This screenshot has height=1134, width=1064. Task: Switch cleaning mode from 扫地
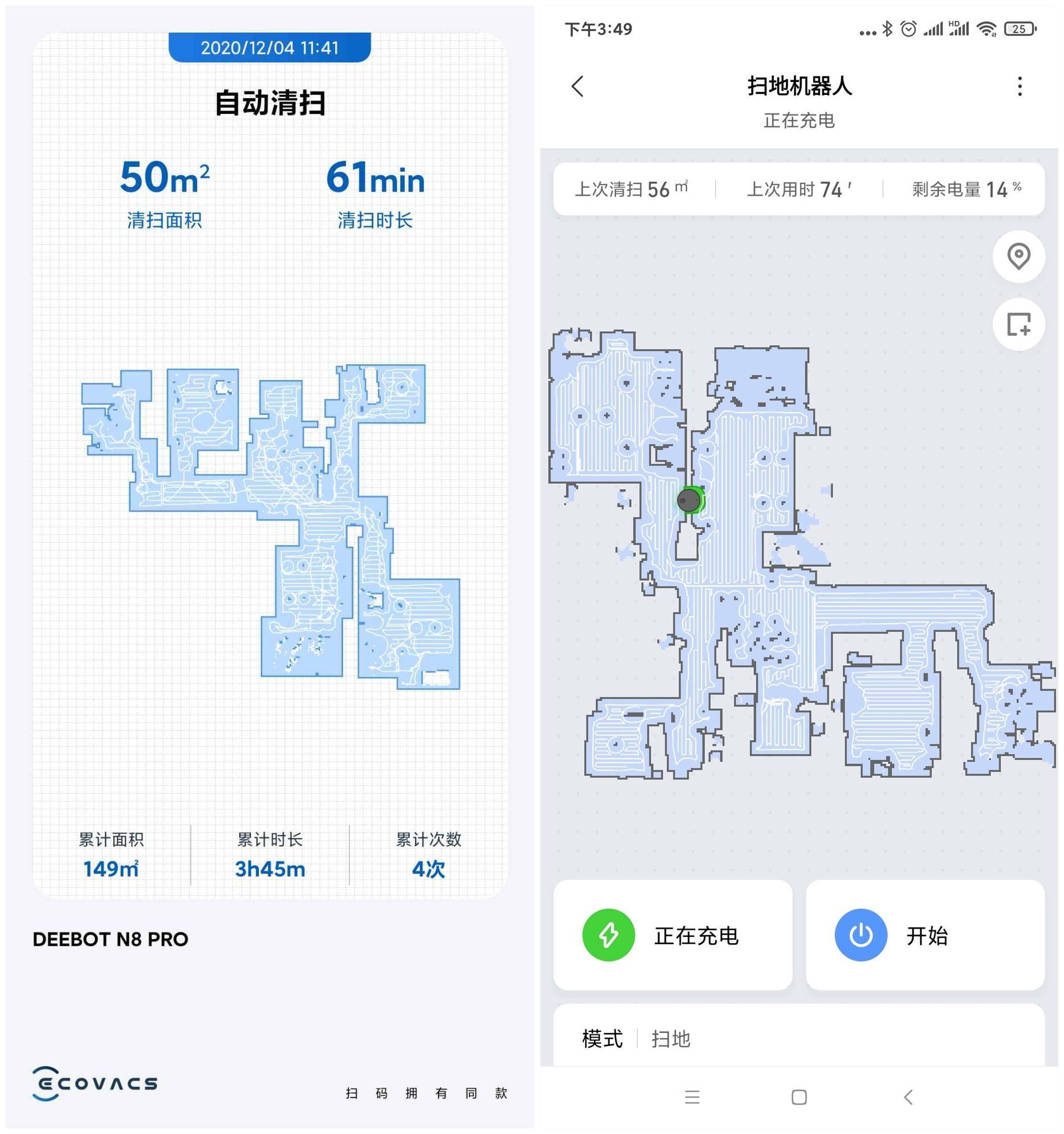[x=671, y=1039]
